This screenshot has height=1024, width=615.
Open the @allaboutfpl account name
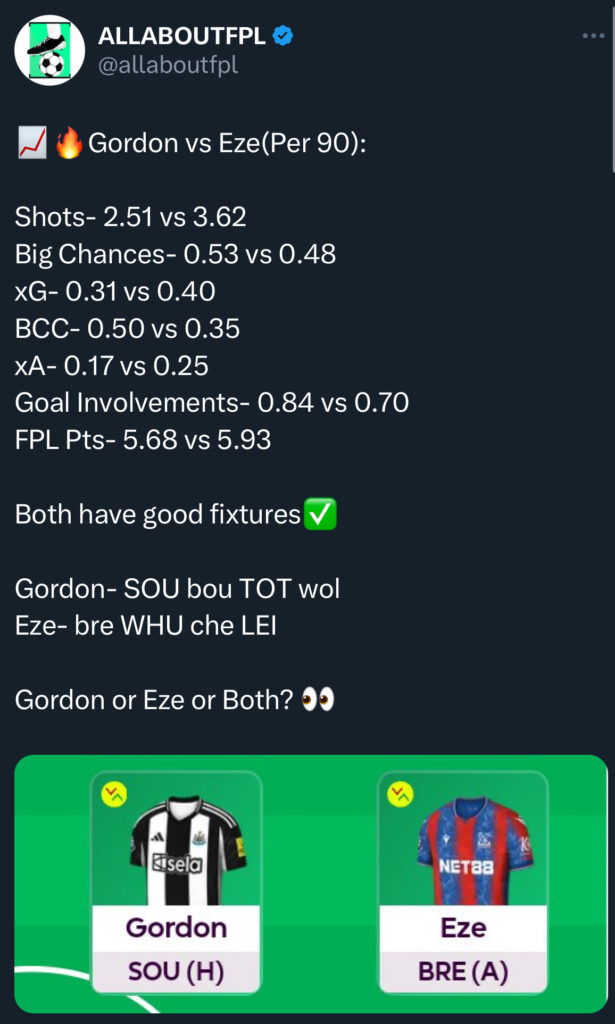tap(168, 66)
